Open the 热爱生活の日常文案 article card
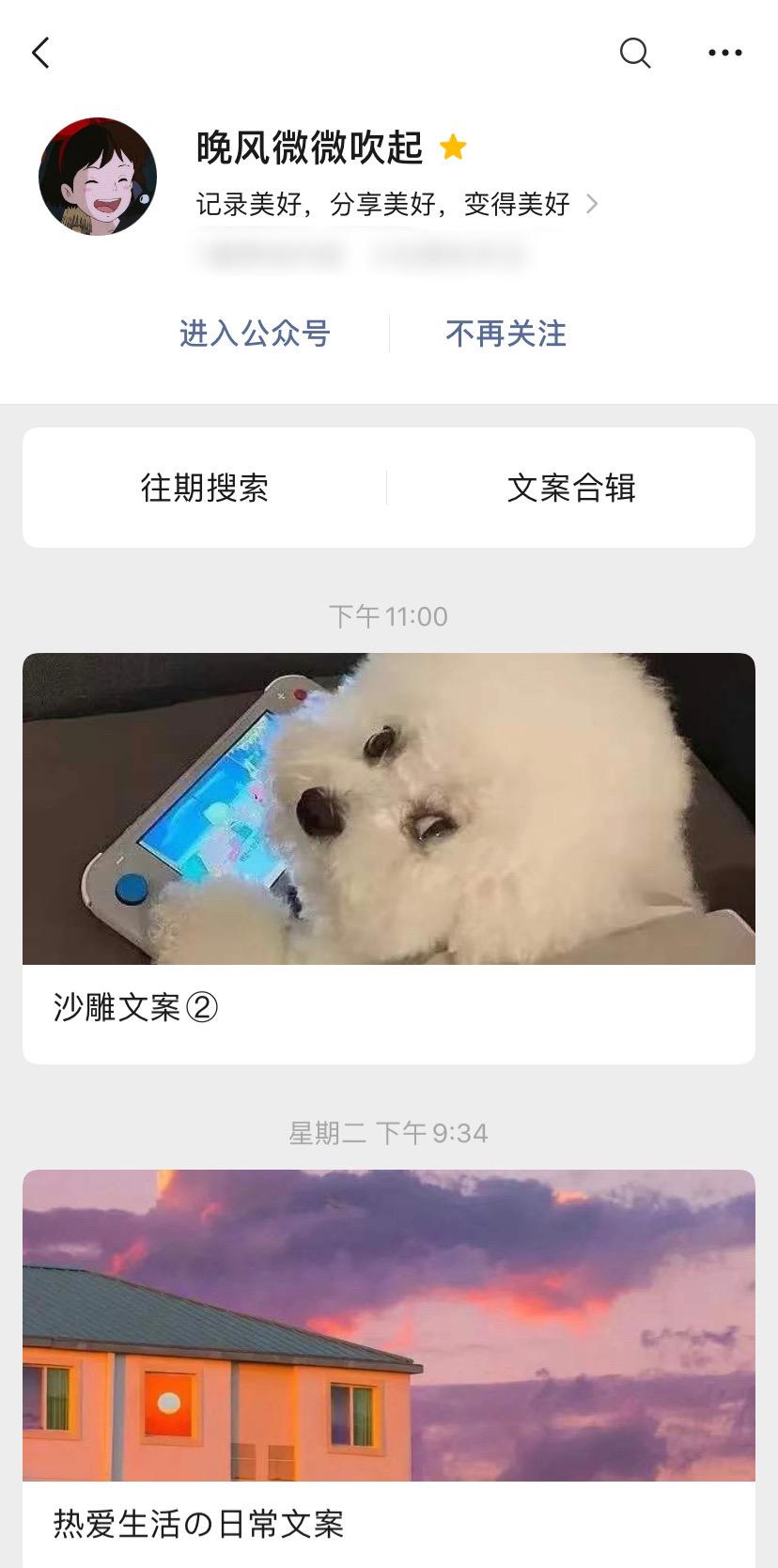778x1568 pixels. [x=389, y=1362]
